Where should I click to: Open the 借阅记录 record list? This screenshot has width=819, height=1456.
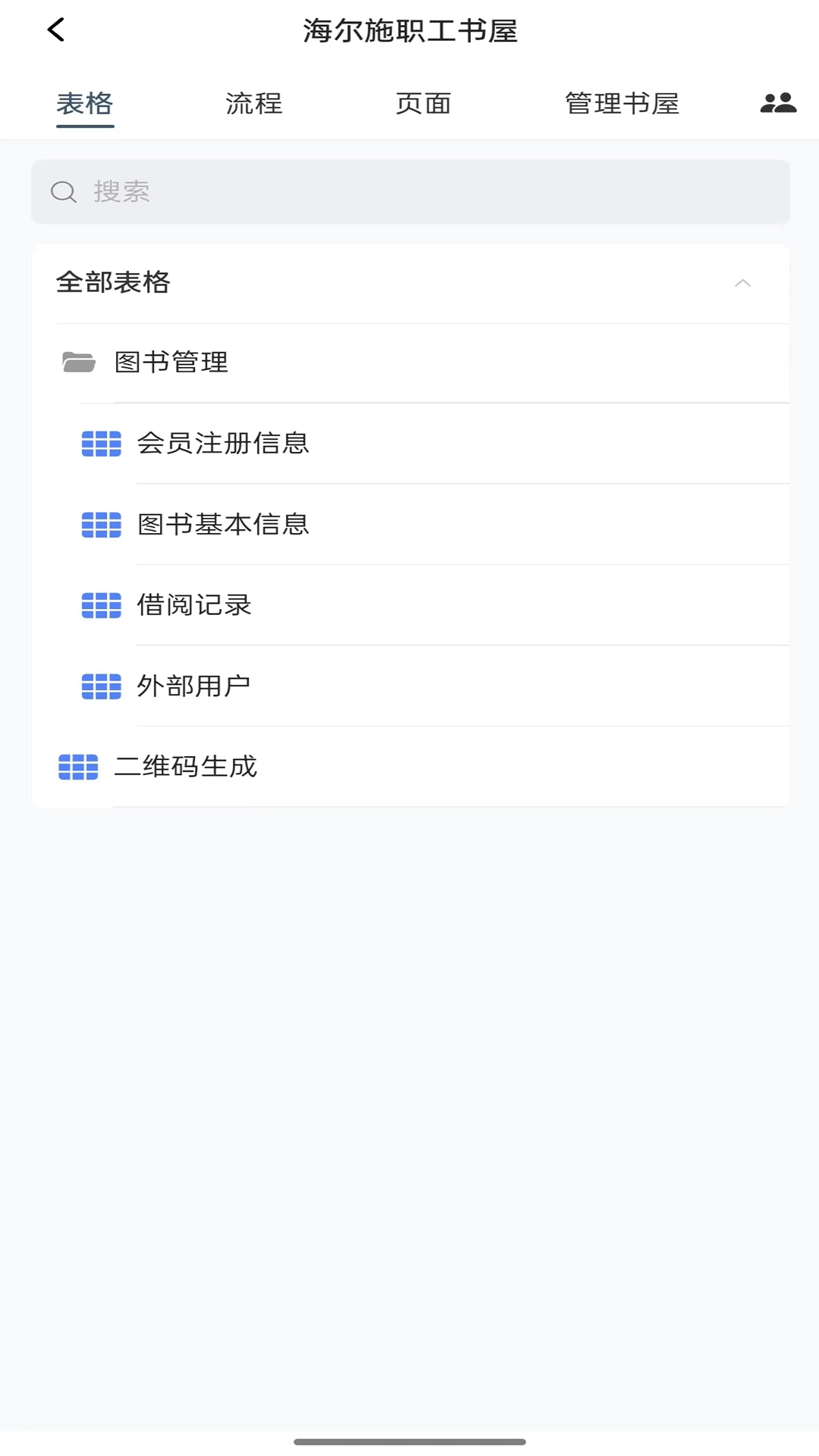coord(195,605)
